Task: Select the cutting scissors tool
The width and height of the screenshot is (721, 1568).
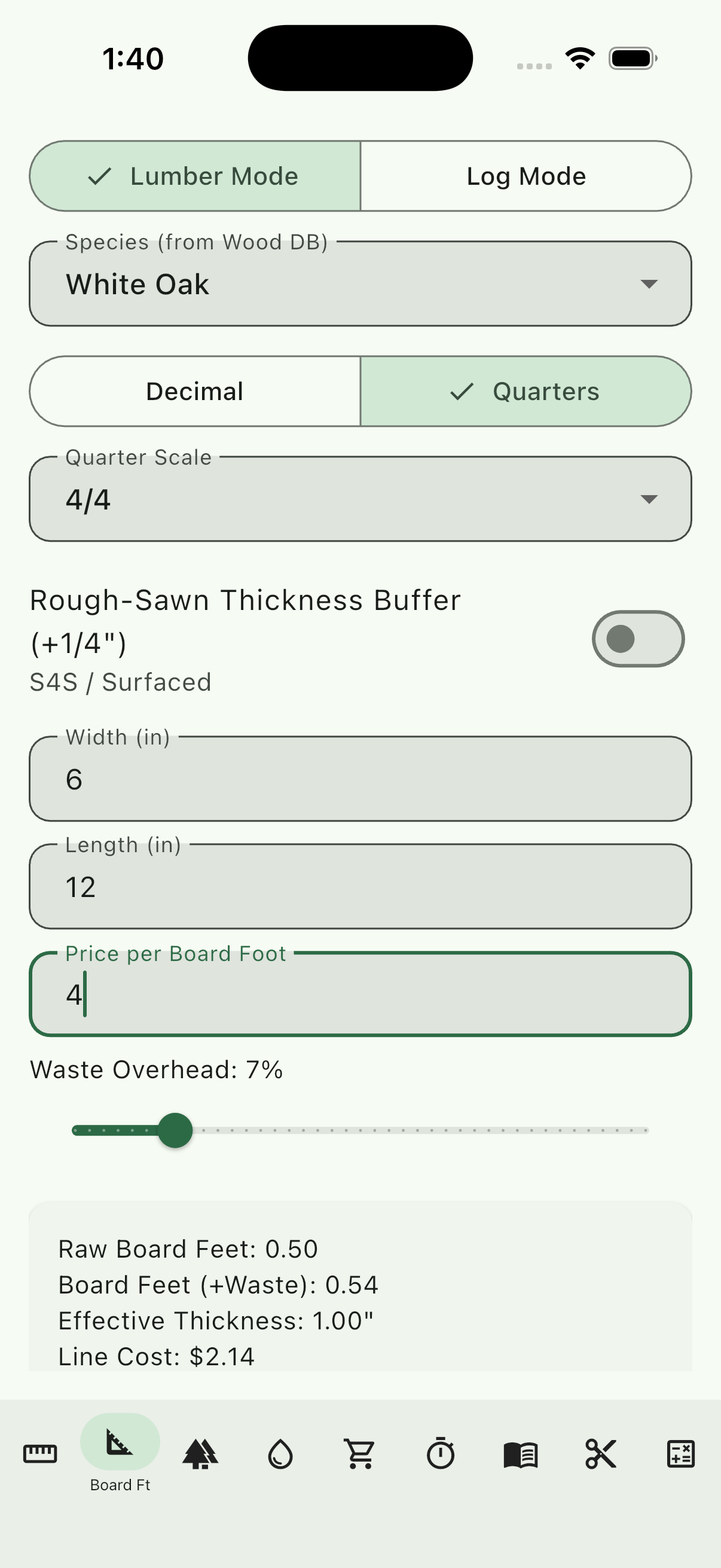Action: (601, 1455)
